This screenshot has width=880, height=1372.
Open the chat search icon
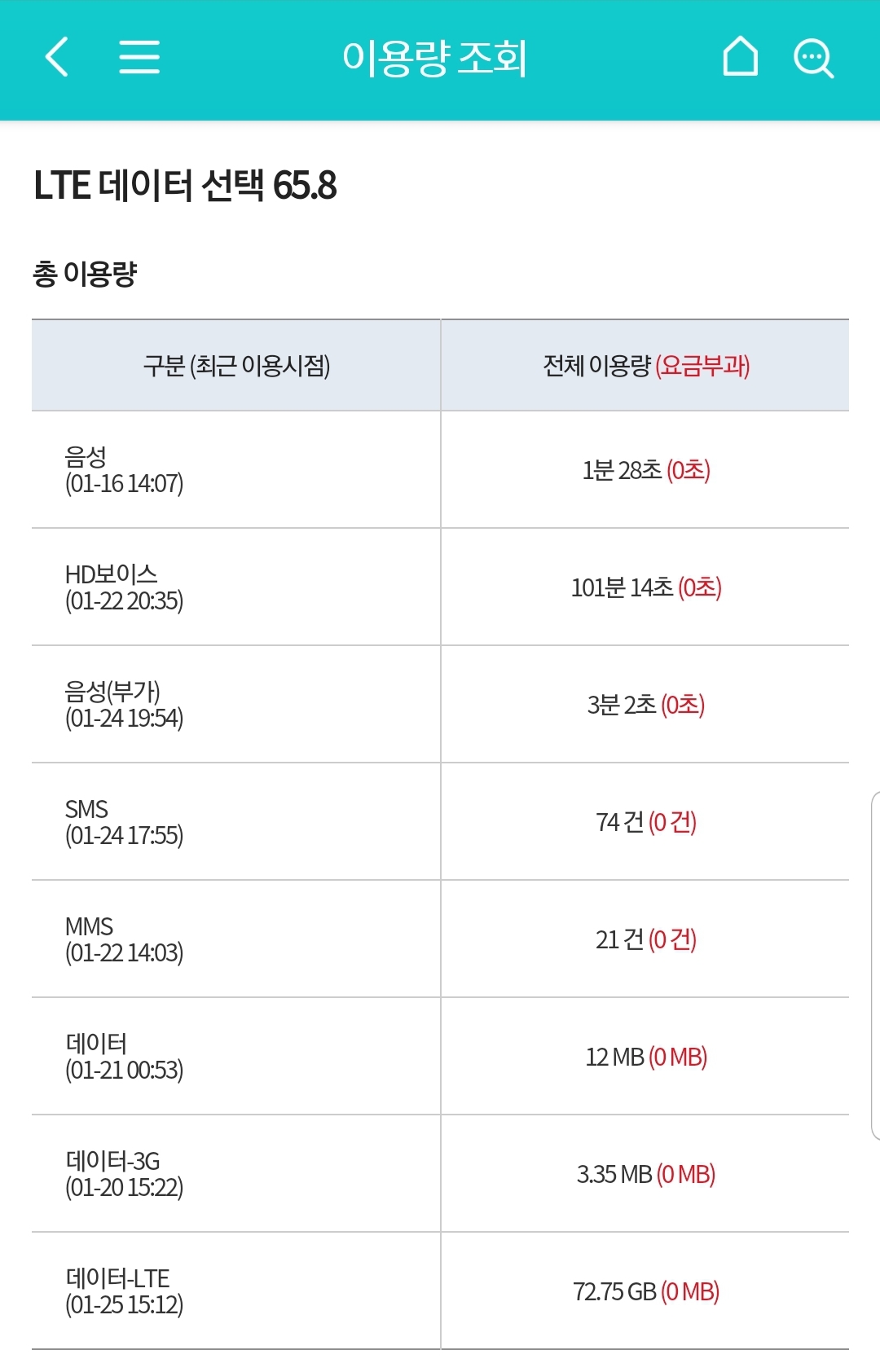813,58
